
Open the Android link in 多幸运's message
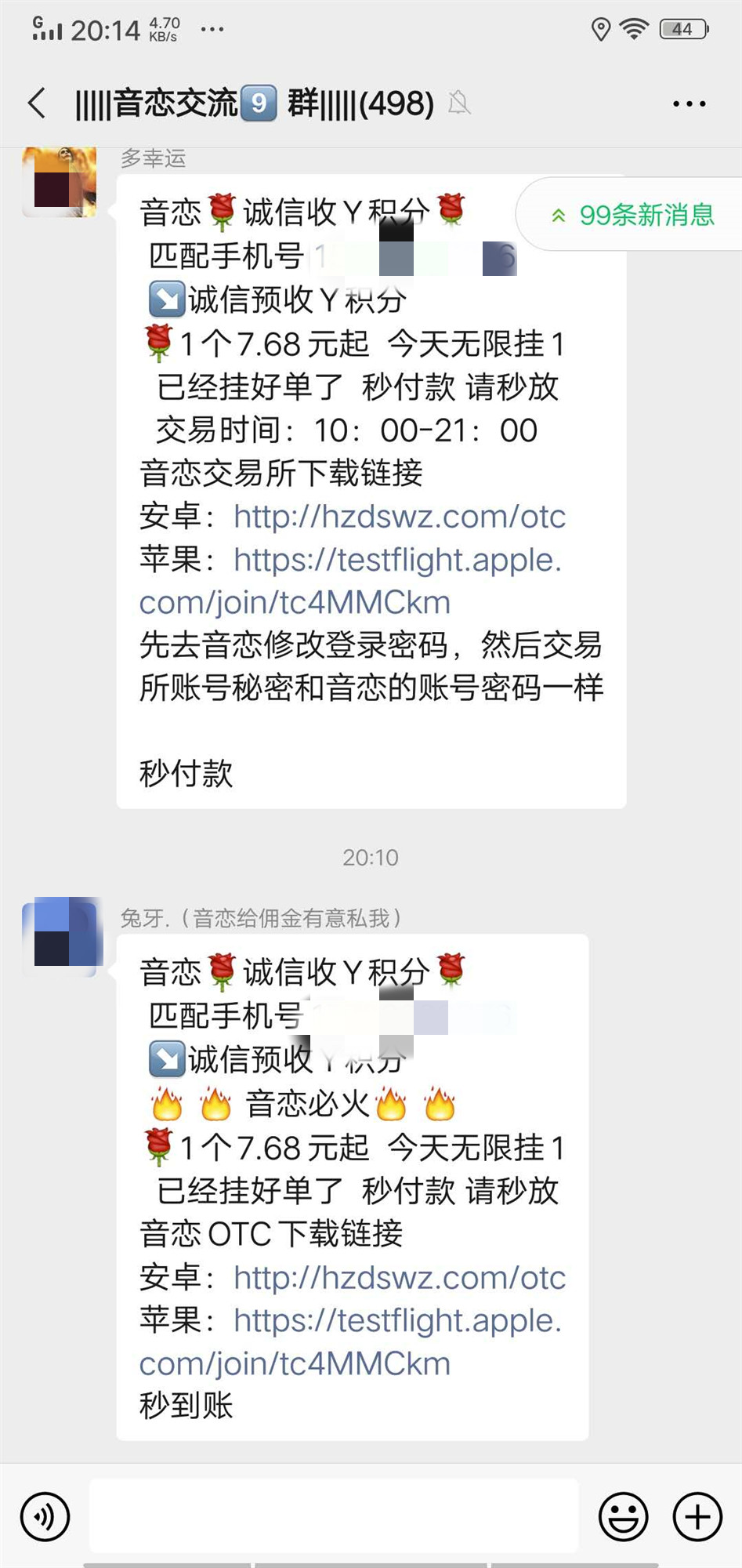pos(399,517)
